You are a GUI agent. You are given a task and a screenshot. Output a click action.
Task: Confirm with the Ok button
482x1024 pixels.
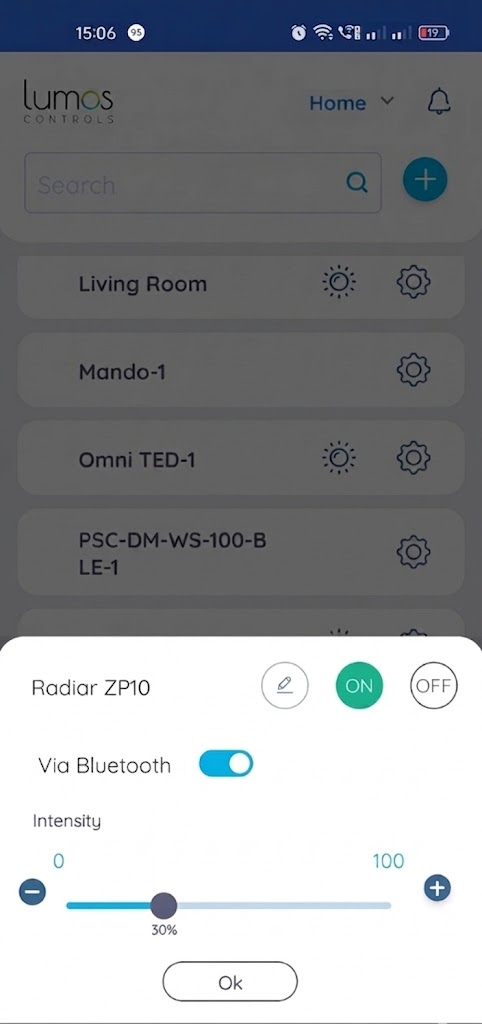click(230, 982)
